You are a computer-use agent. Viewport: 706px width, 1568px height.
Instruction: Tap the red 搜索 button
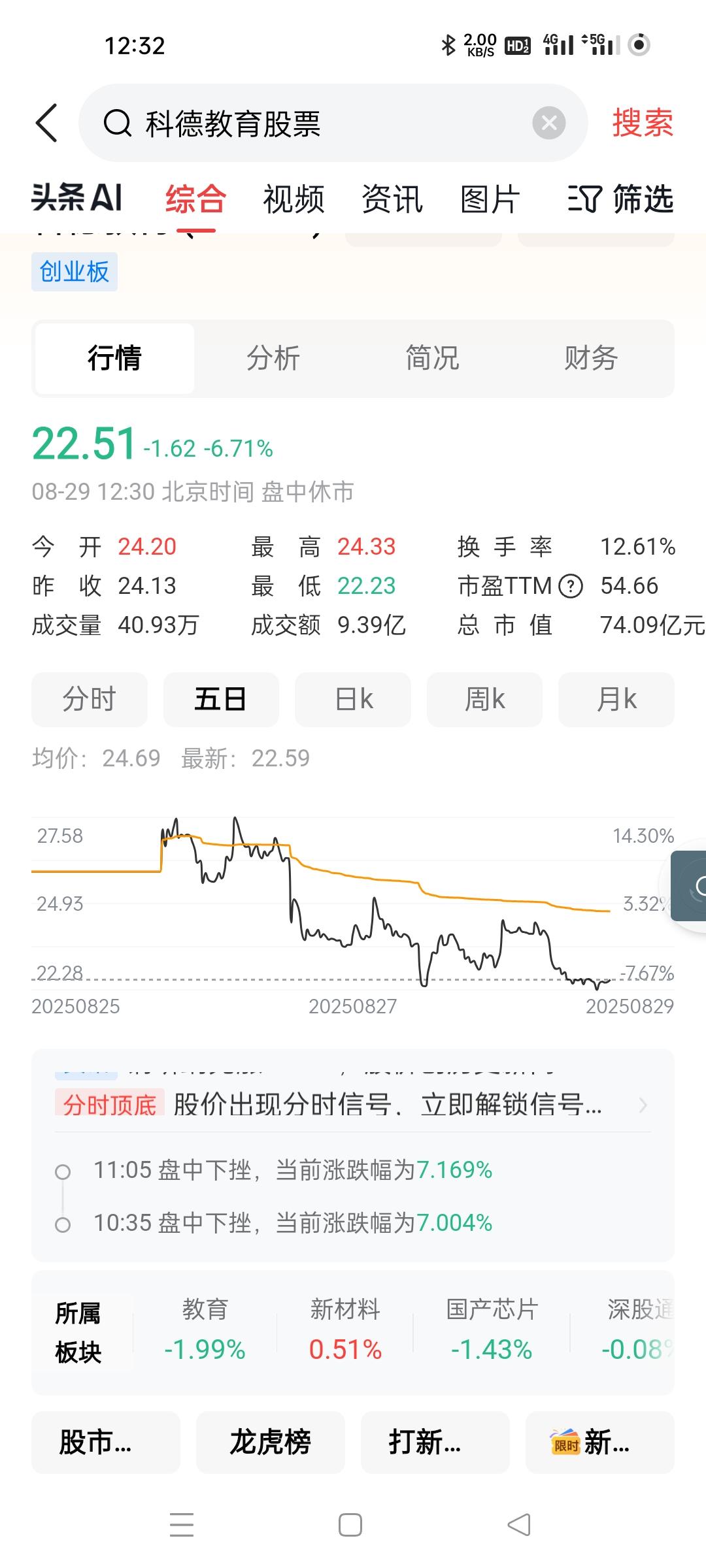643,123
